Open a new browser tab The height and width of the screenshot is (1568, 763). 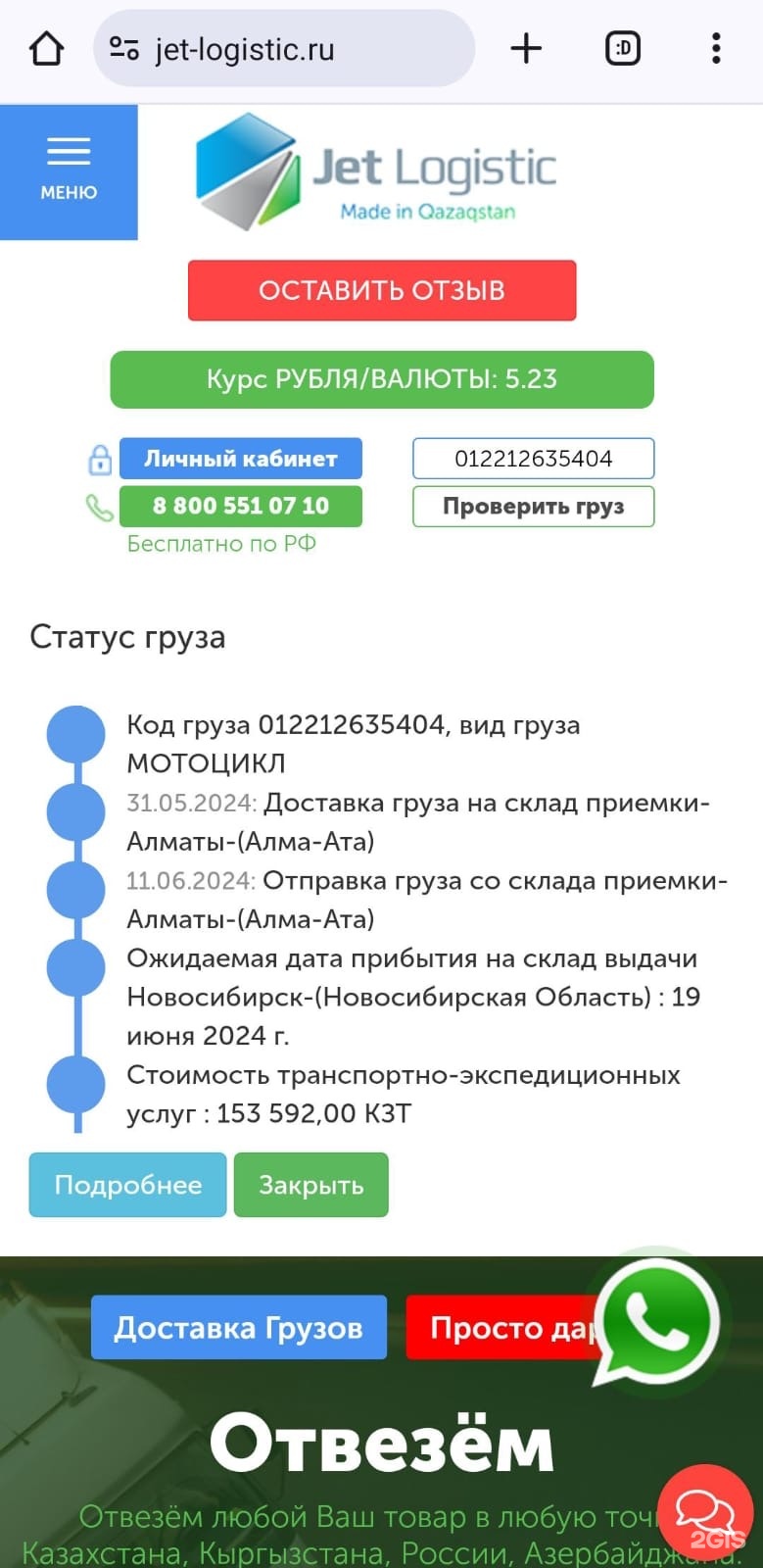point(526,48)
